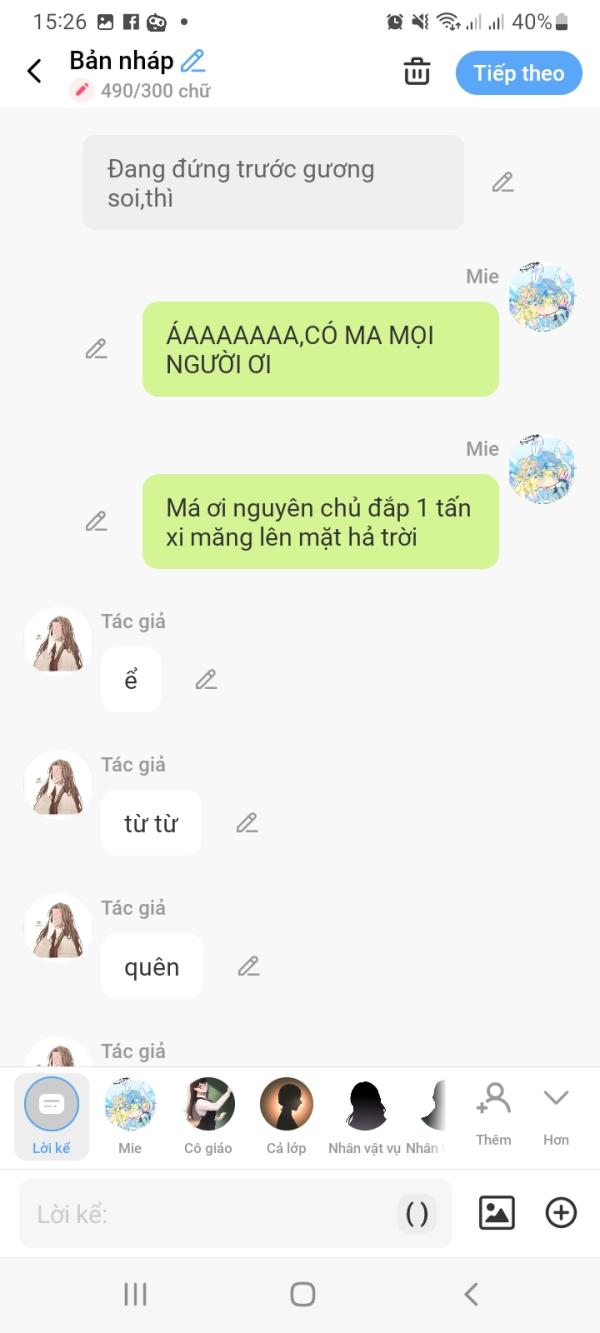This screenshot has height=1333, width=600.
Task: Edit the 'quên' message
Action: tap(249, 966)
